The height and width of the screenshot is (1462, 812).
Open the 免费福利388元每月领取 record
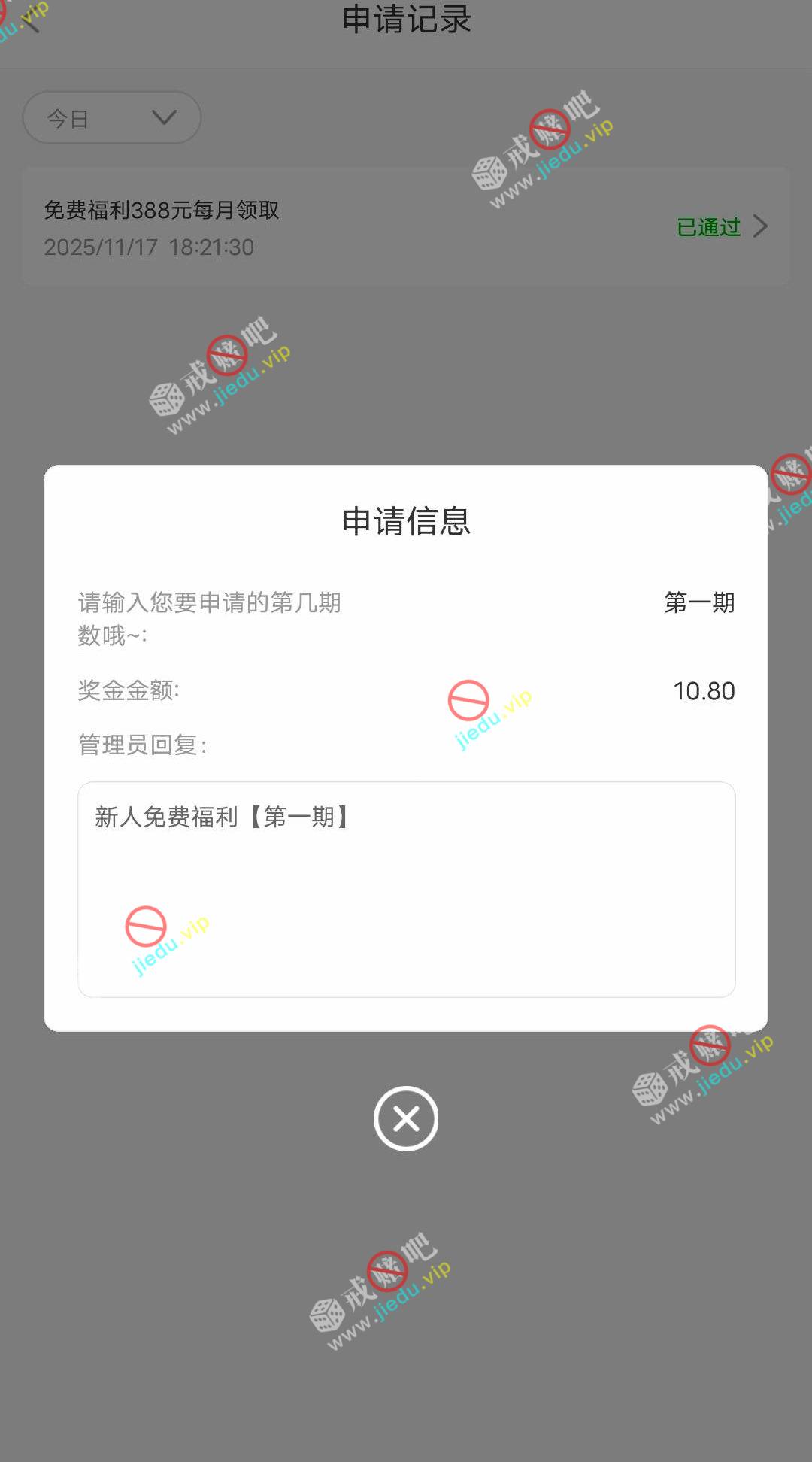click(406, 227)
